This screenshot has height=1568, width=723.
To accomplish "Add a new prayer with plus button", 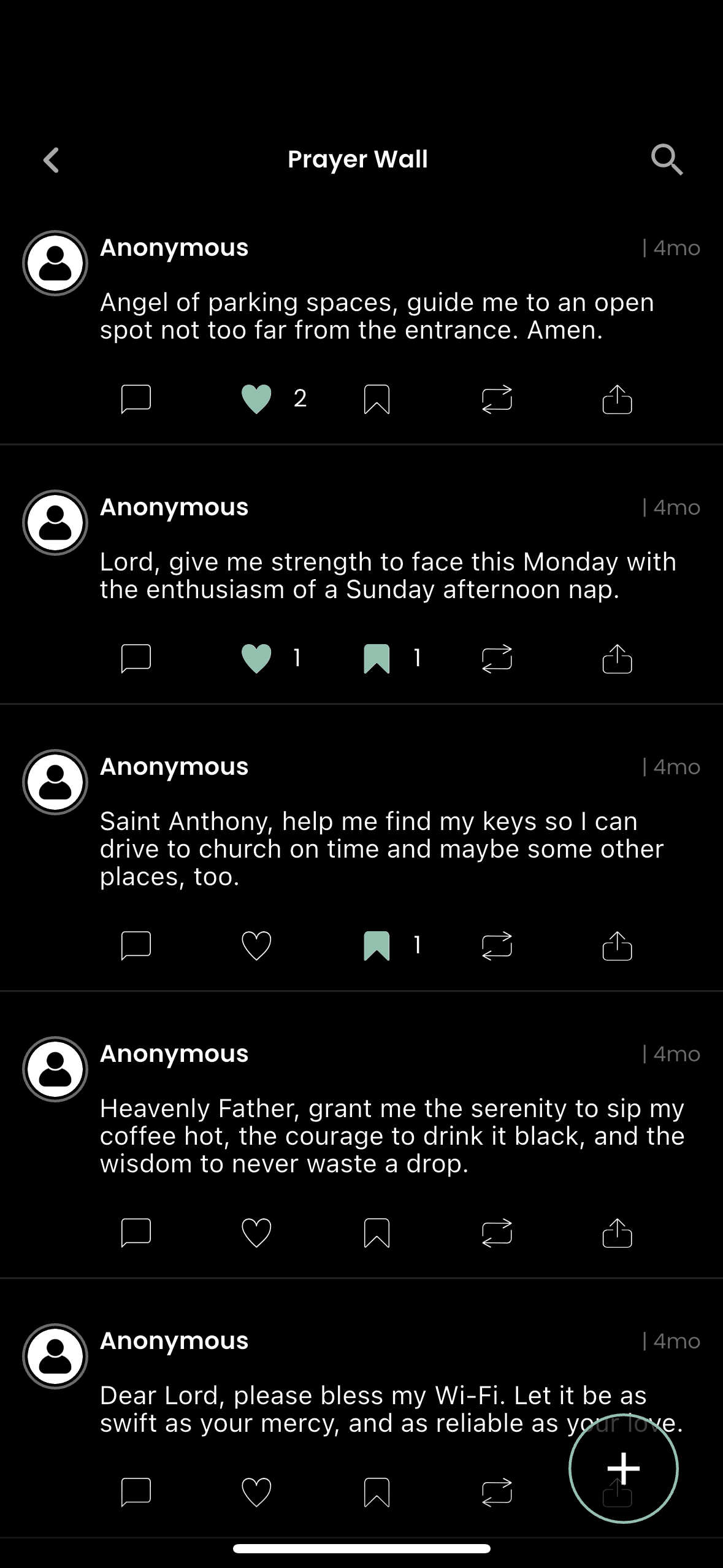I will coord(623,1468).
